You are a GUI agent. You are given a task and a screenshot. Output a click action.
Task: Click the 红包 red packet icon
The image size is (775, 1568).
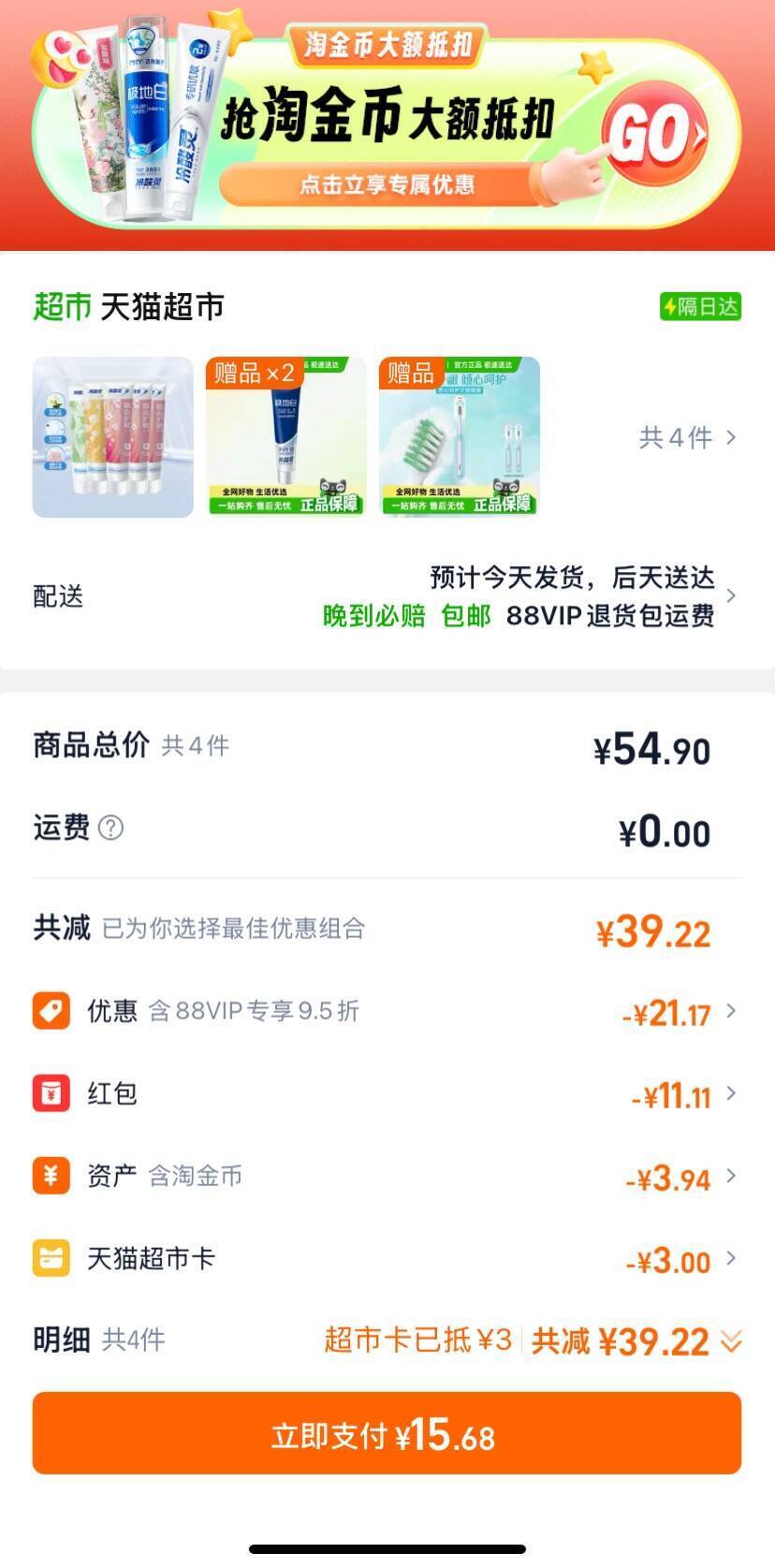51,1092
